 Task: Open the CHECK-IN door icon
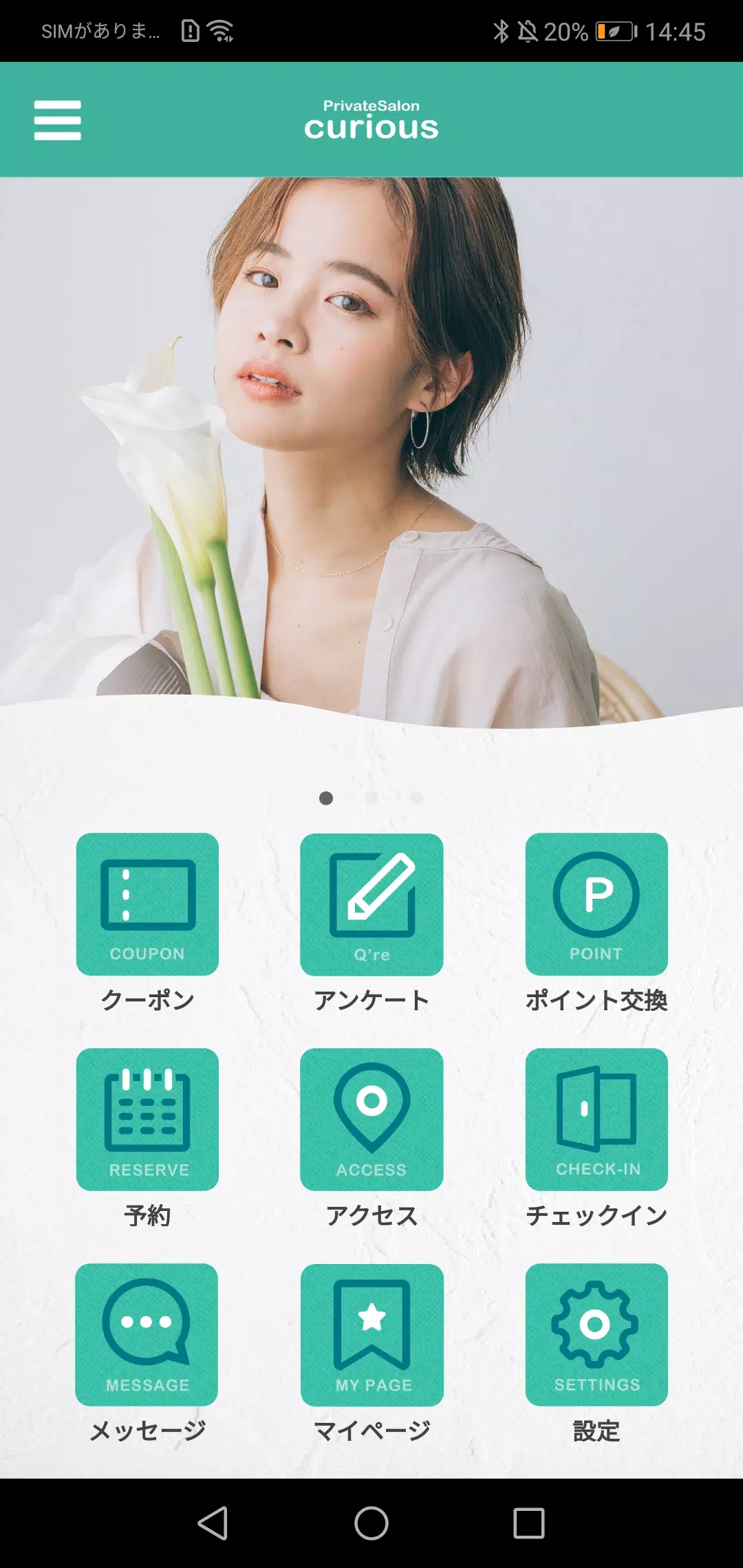coord(596,1119)
